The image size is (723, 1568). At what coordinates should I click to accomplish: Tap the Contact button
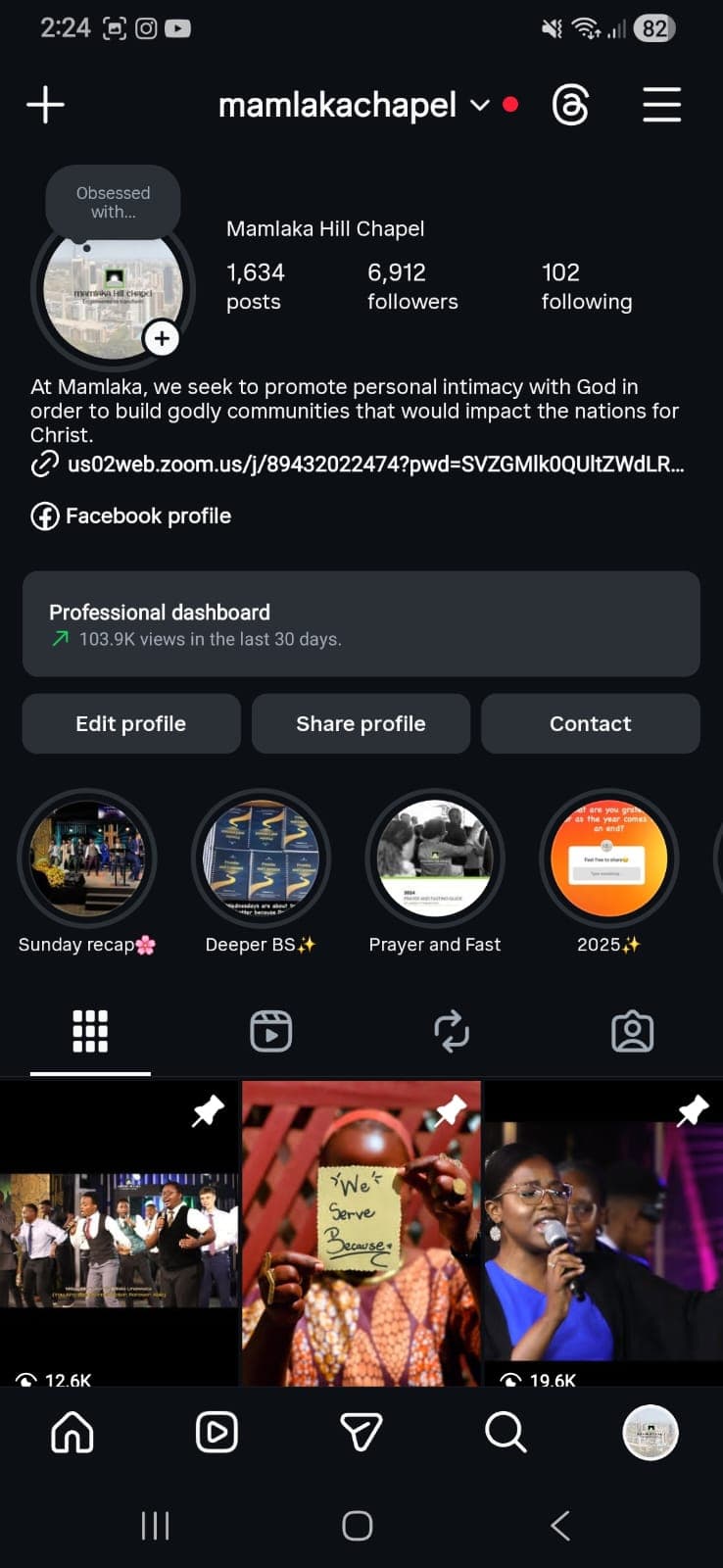(x=590, y=724)
